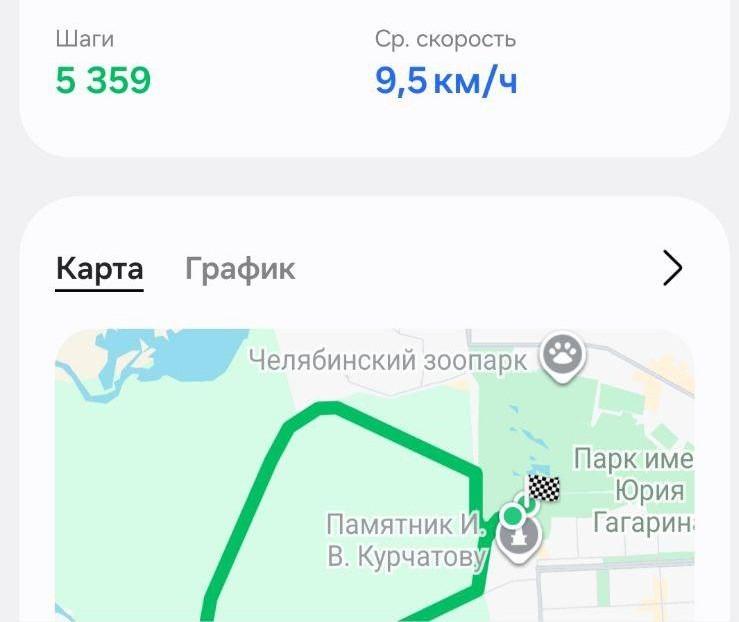The width and height of the screenshot is (739, 622).
Task: Open the route map preview
Action: click(374, 480)
